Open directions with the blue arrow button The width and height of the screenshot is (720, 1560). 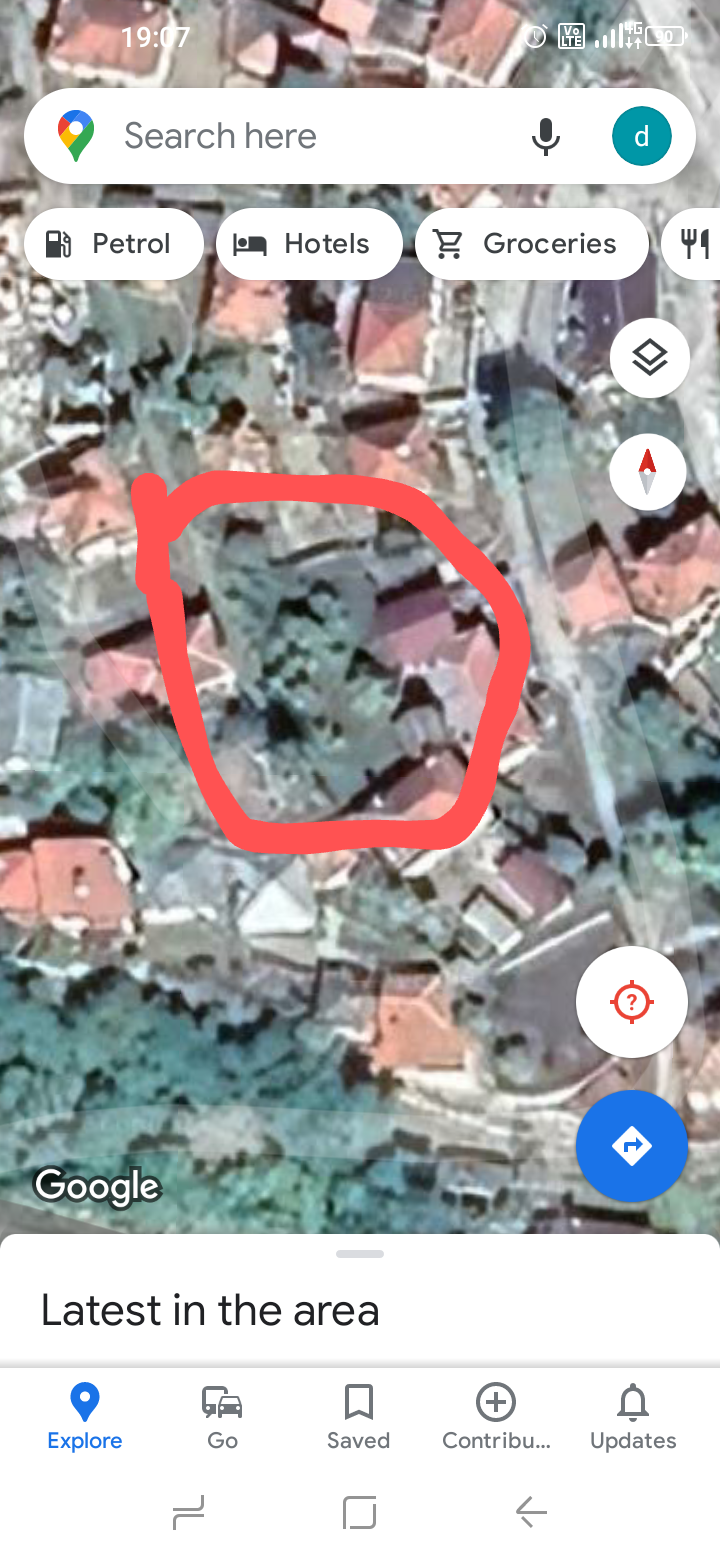[631, 1145]
